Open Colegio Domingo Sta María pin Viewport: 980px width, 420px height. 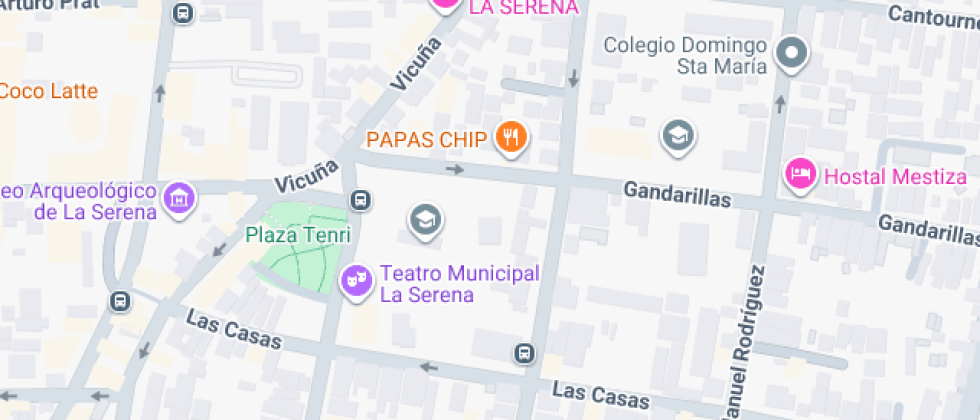tap(793, 54)
